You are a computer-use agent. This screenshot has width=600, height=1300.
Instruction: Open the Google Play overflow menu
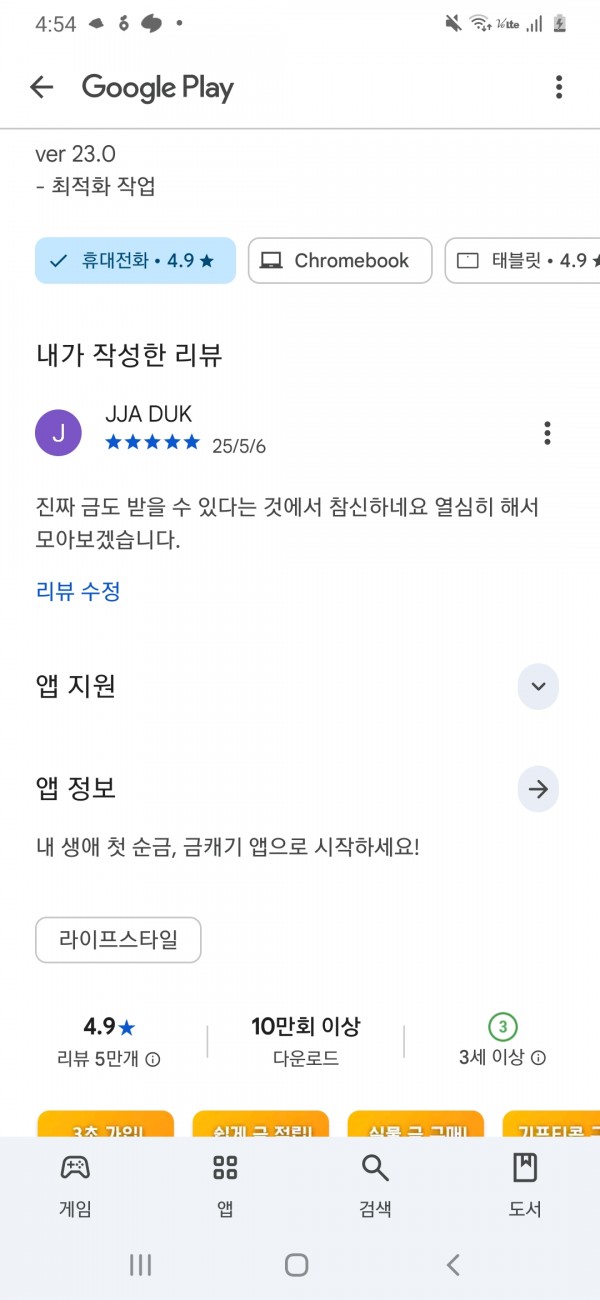559,87
